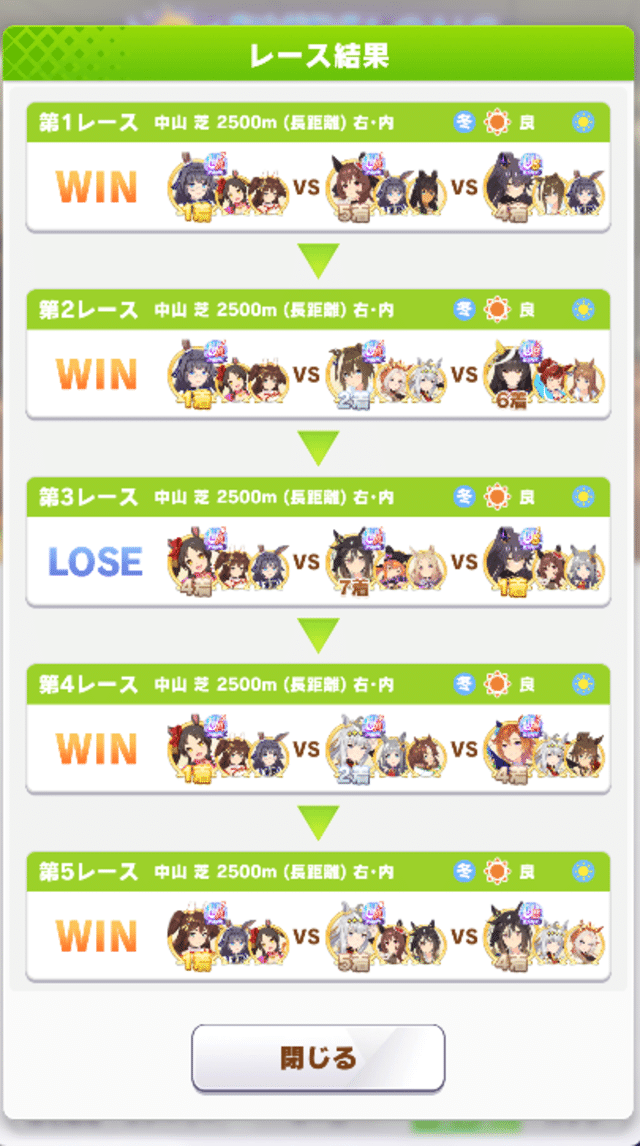Tap the 閉じる button to close results
640x1146 pixels.
click(x=318, y=1058)
